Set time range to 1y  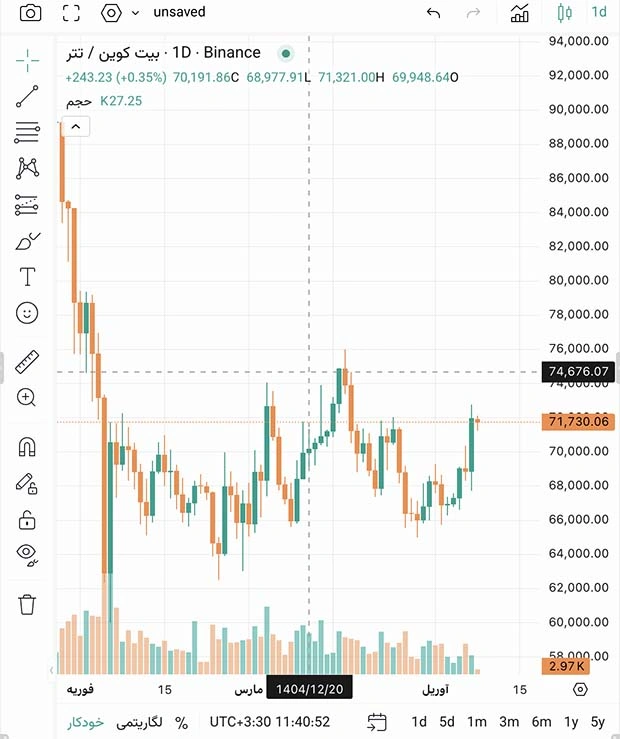[x=571, y=722]
